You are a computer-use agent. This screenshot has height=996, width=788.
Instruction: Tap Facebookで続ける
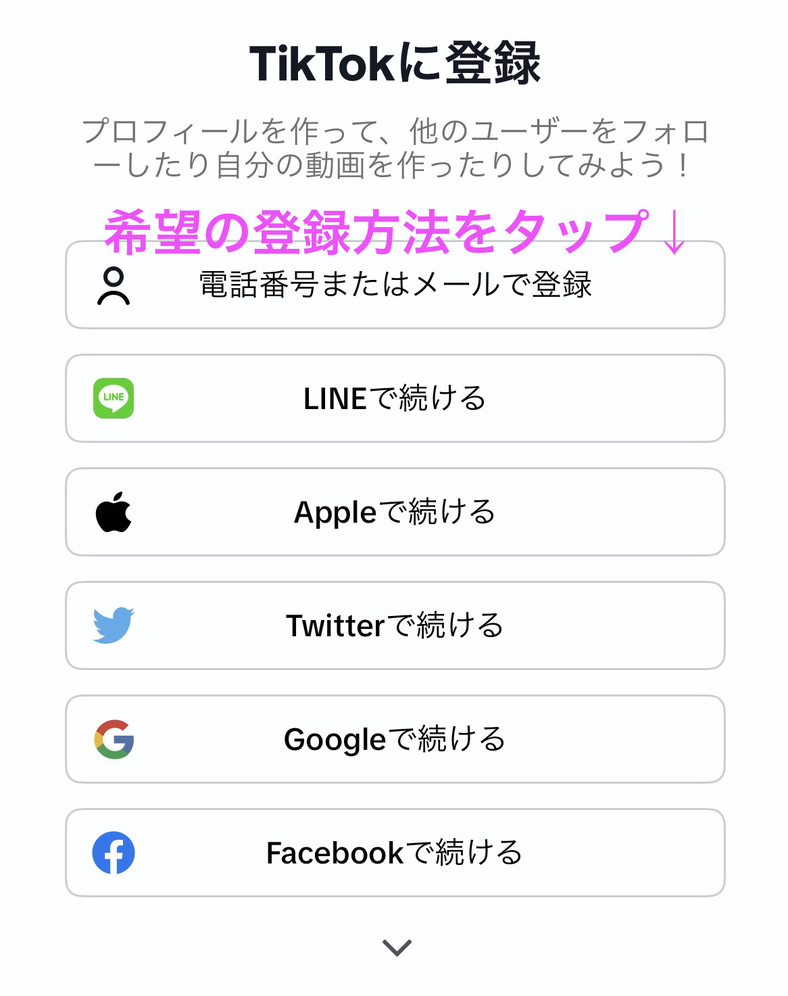click(x=394, y=853)
